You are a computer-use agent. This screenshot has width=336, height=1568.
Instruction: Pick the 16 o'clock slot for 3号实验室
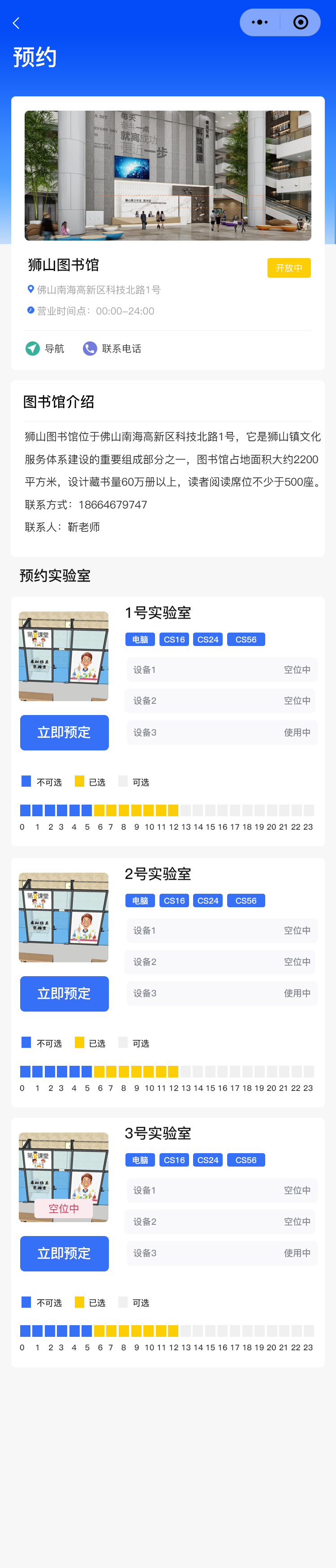tap(223, 1331)
